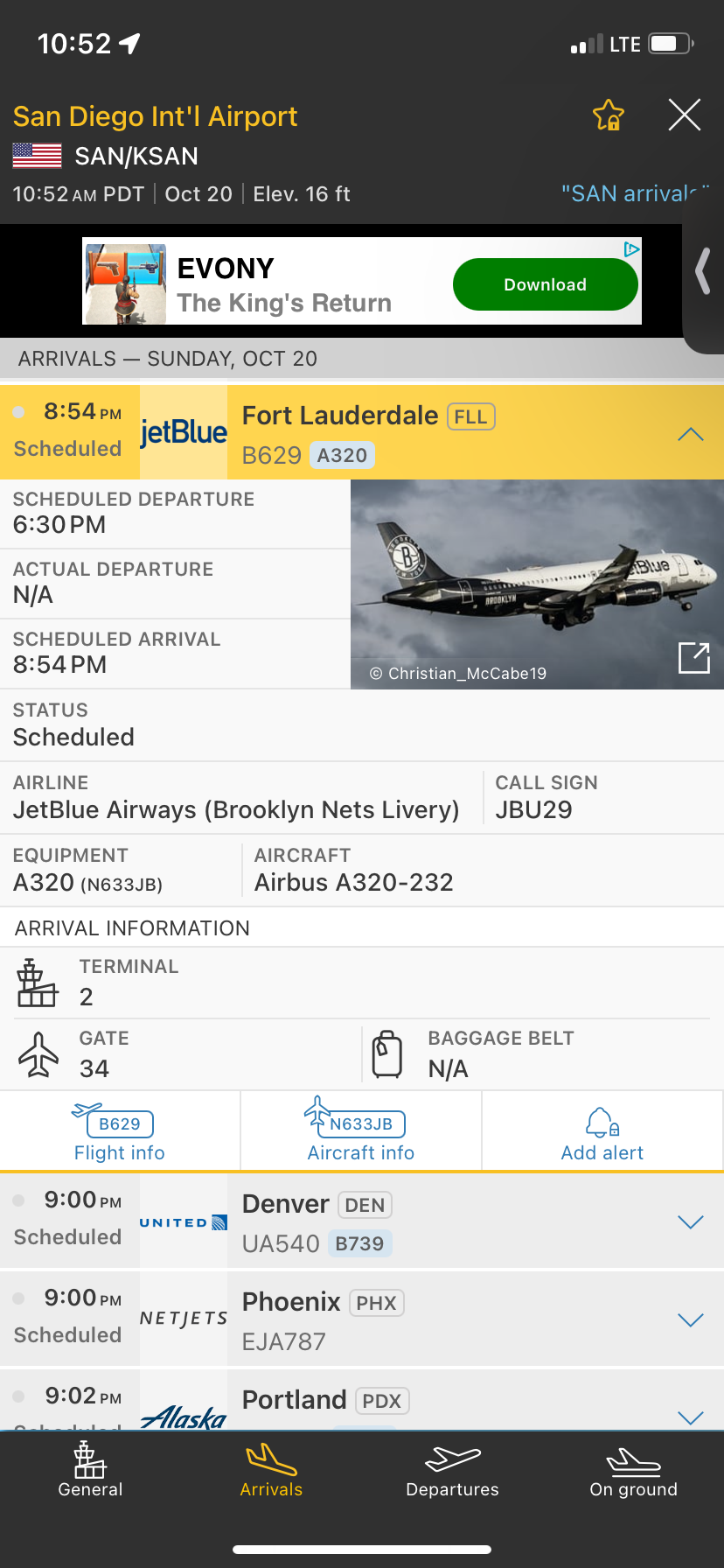Switch to the General tab
Viewport: 724px width, 1568px height.
pyautogui.click(x=90, y=1472)
